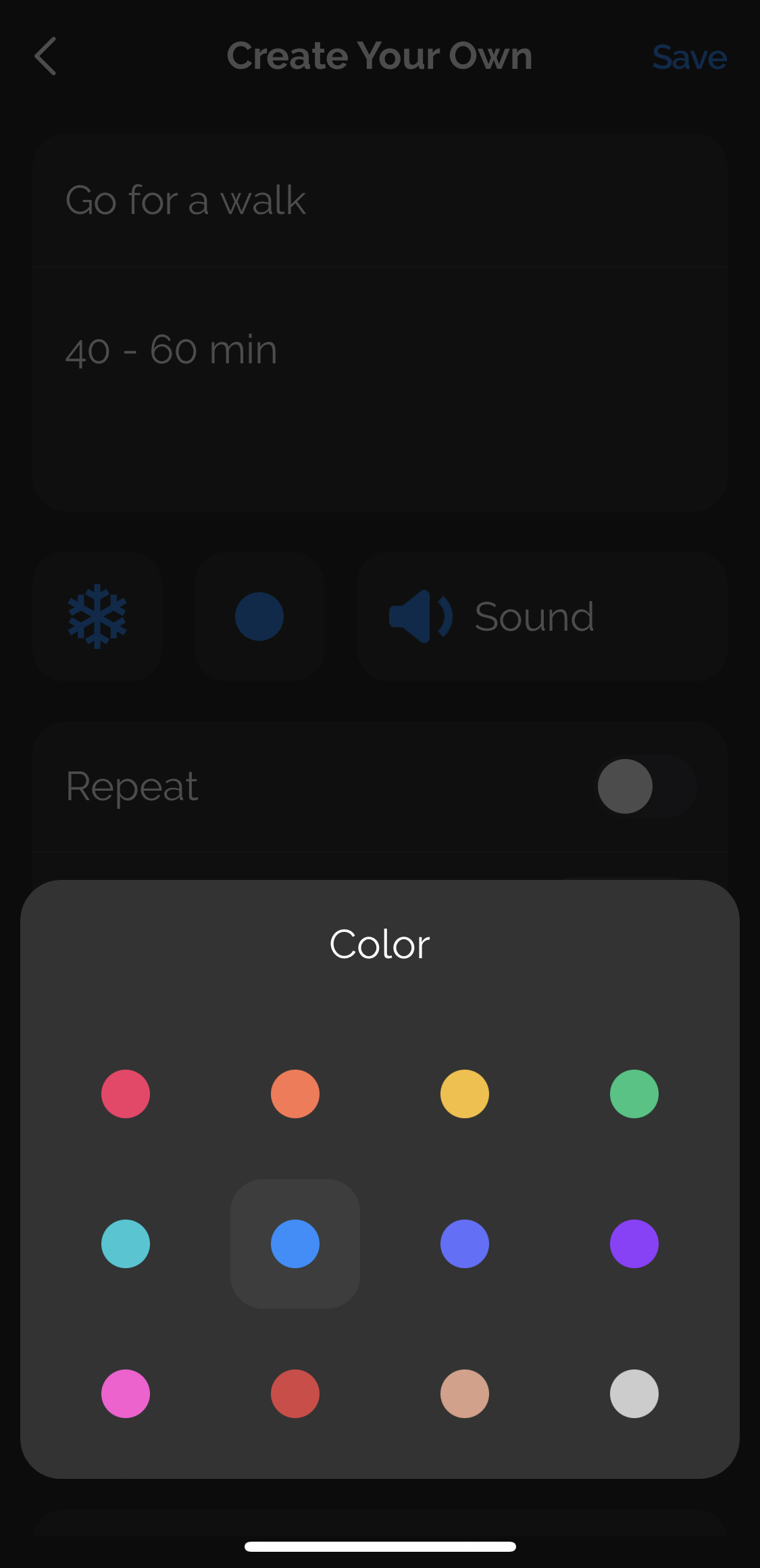
Task: Edit the Go for a walk title
Action: 378,201
